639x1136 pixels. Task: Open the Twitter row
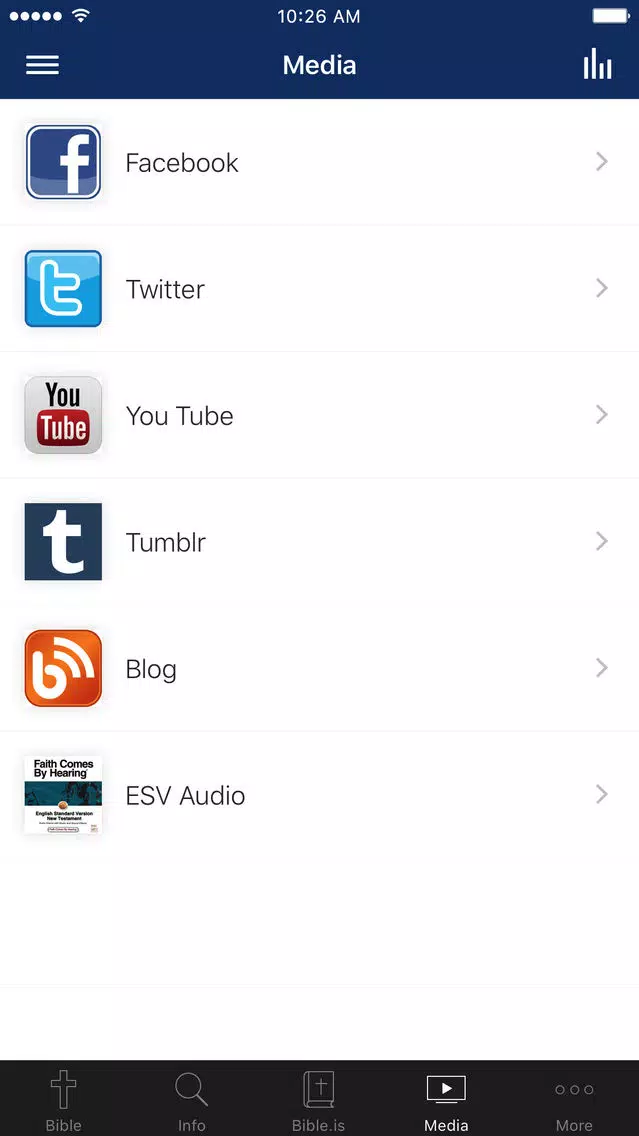tap(320, 288)
